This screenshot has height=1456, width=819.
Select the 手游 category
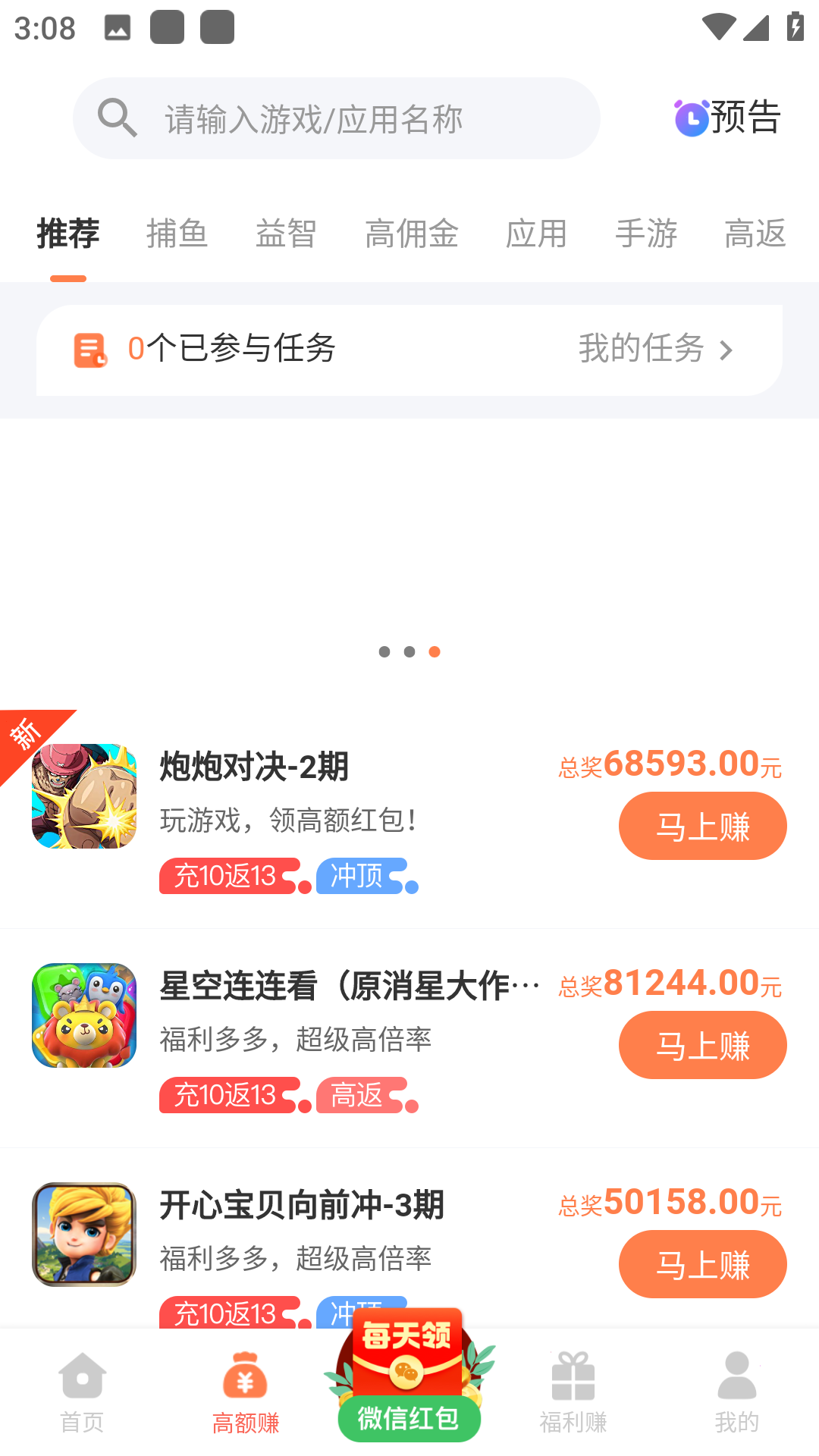click(647, 234)
